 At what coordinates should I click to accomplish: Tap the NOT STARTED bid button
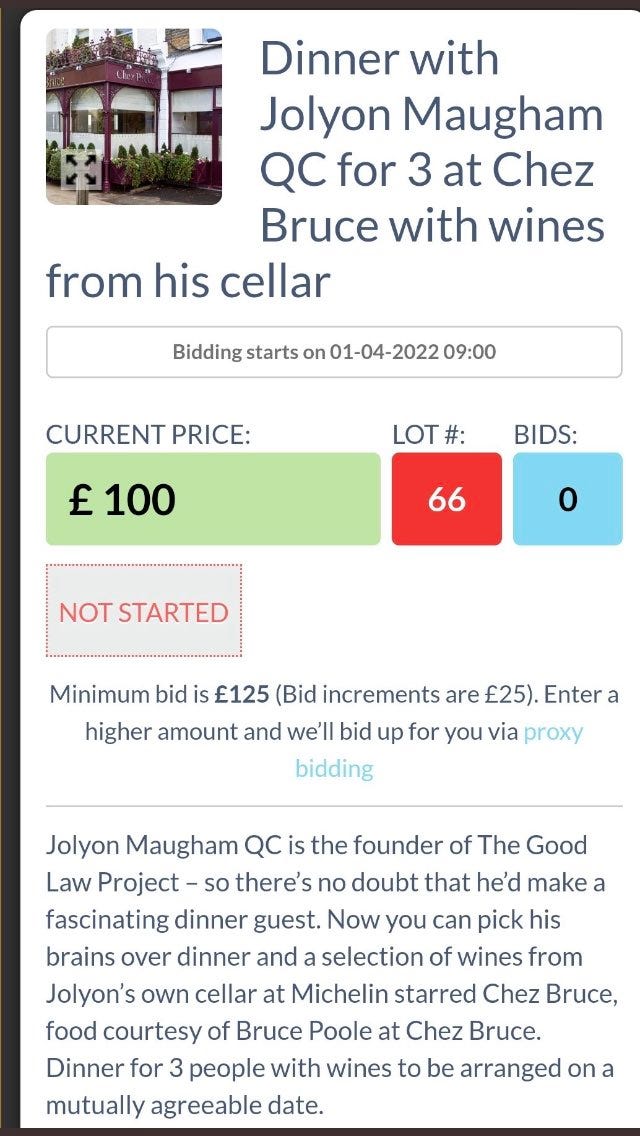(x=144, y=611)
